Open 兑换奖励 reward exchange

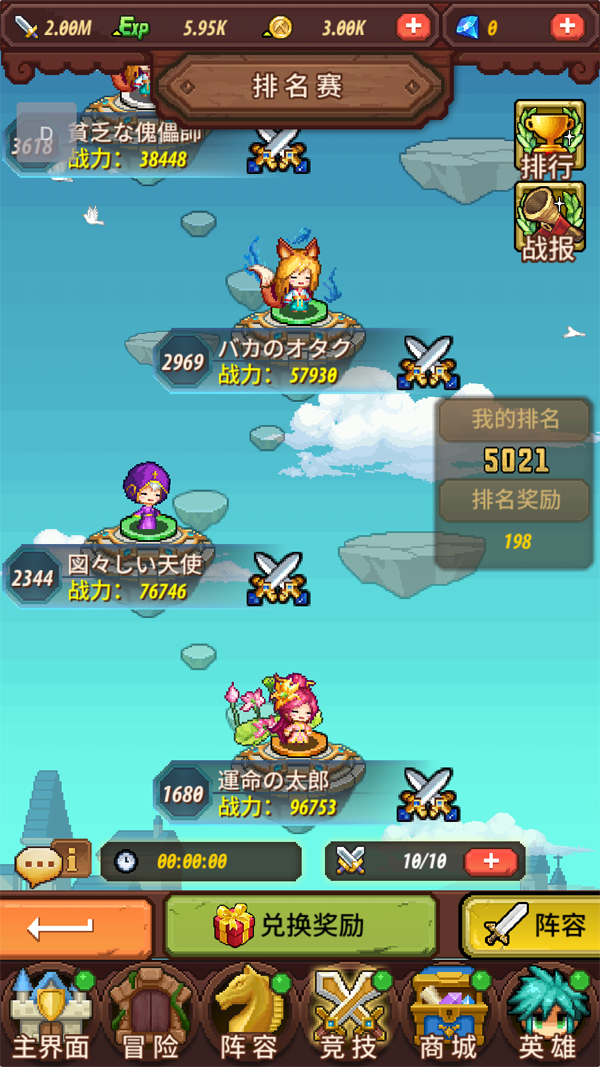300,926
